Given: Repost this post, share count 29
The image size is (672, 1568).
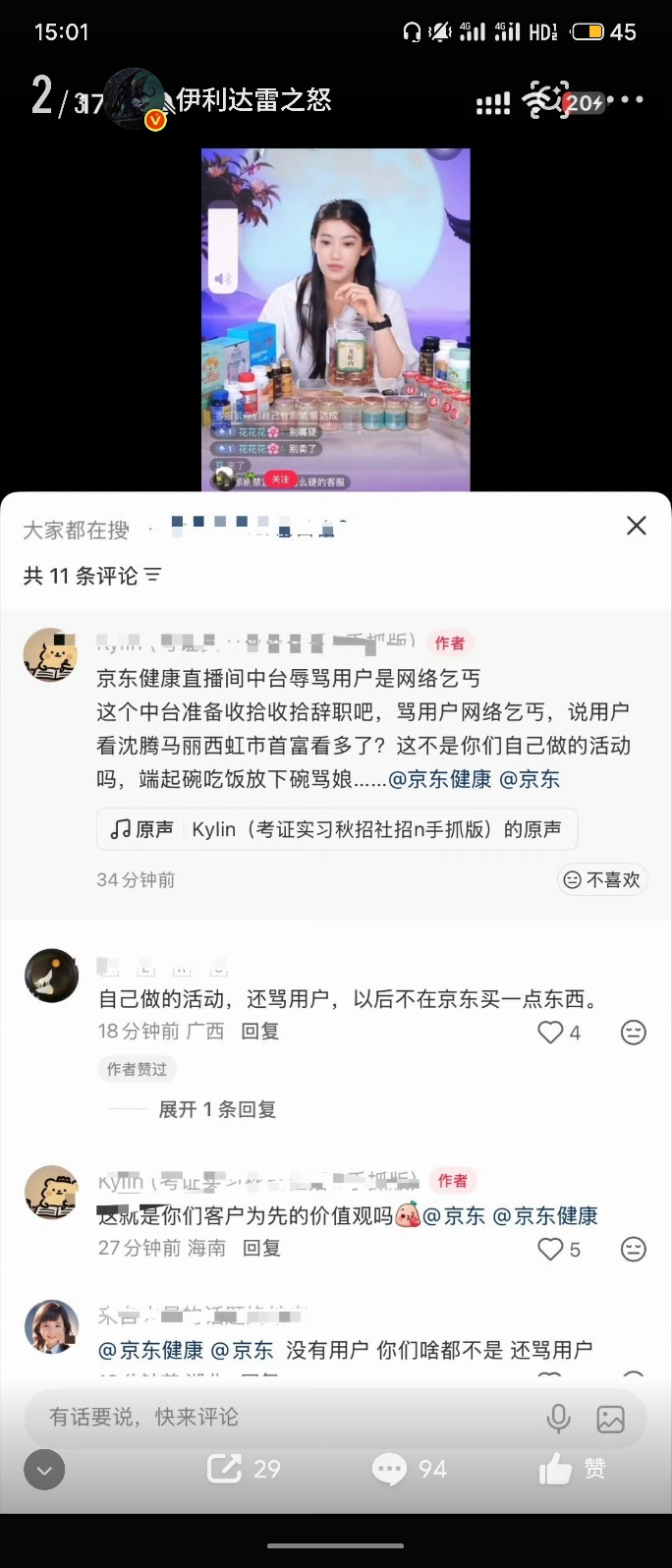Looking at the screenshot, I should [245, 1469].
